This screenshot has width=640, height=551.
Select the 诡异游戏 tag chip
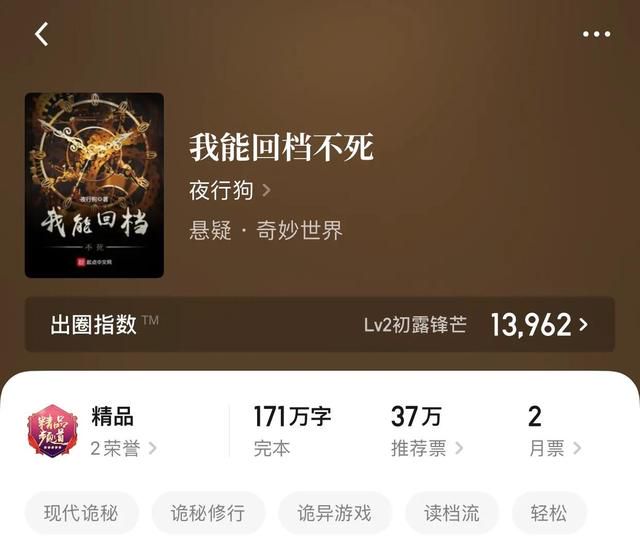(335, 513)
